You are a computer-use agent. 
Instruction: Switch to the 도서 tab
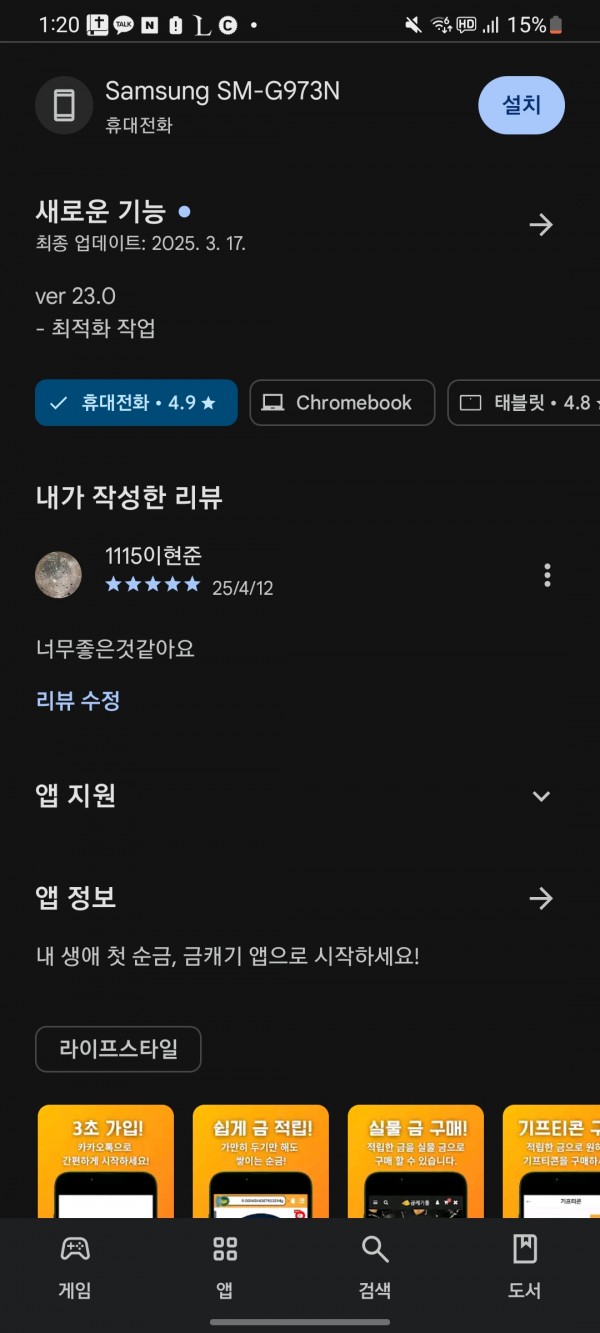pyautogui.click(x=525, y=1266)
